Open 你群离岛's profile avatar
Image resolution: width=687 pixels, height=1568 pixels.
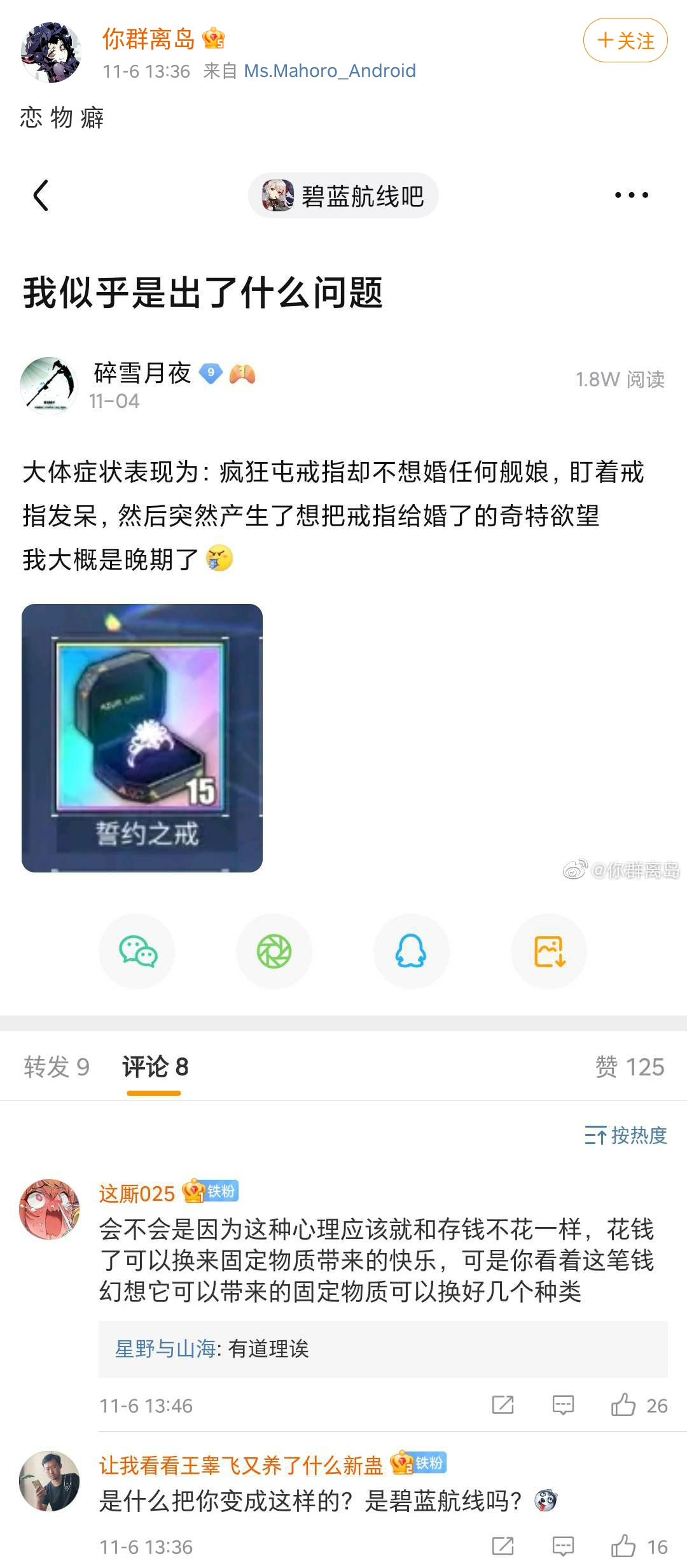(51, 52)
